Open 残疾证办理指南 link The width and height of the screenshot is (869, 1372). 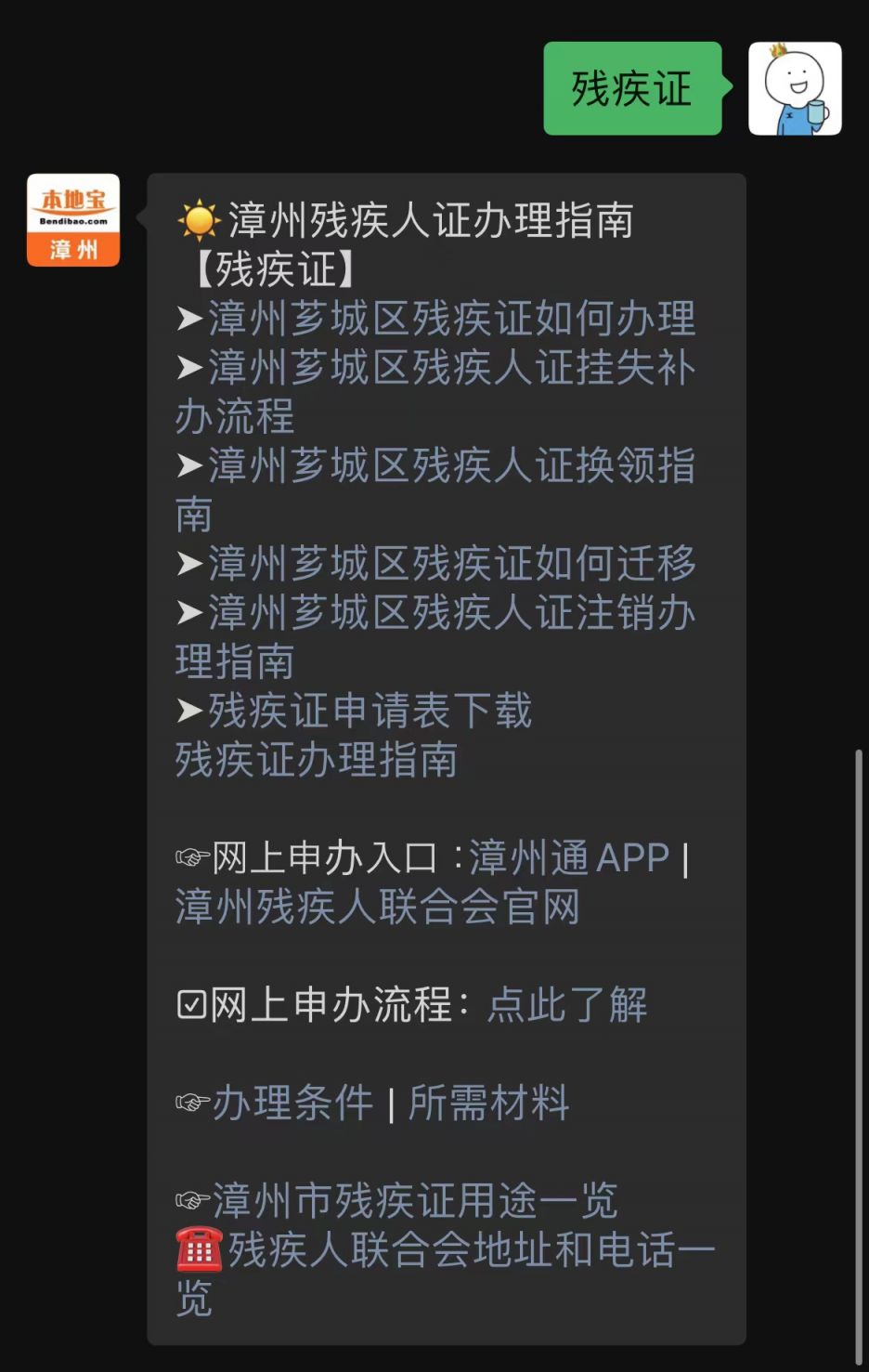[316, 760]
